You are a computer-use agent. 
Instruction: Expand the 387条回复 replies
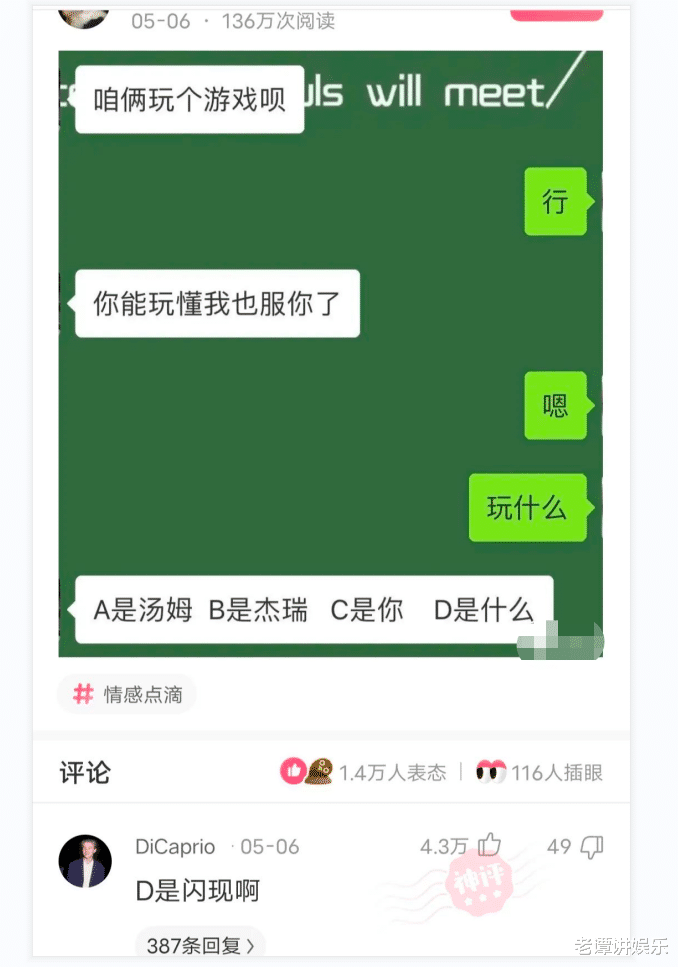click(200, 944)
